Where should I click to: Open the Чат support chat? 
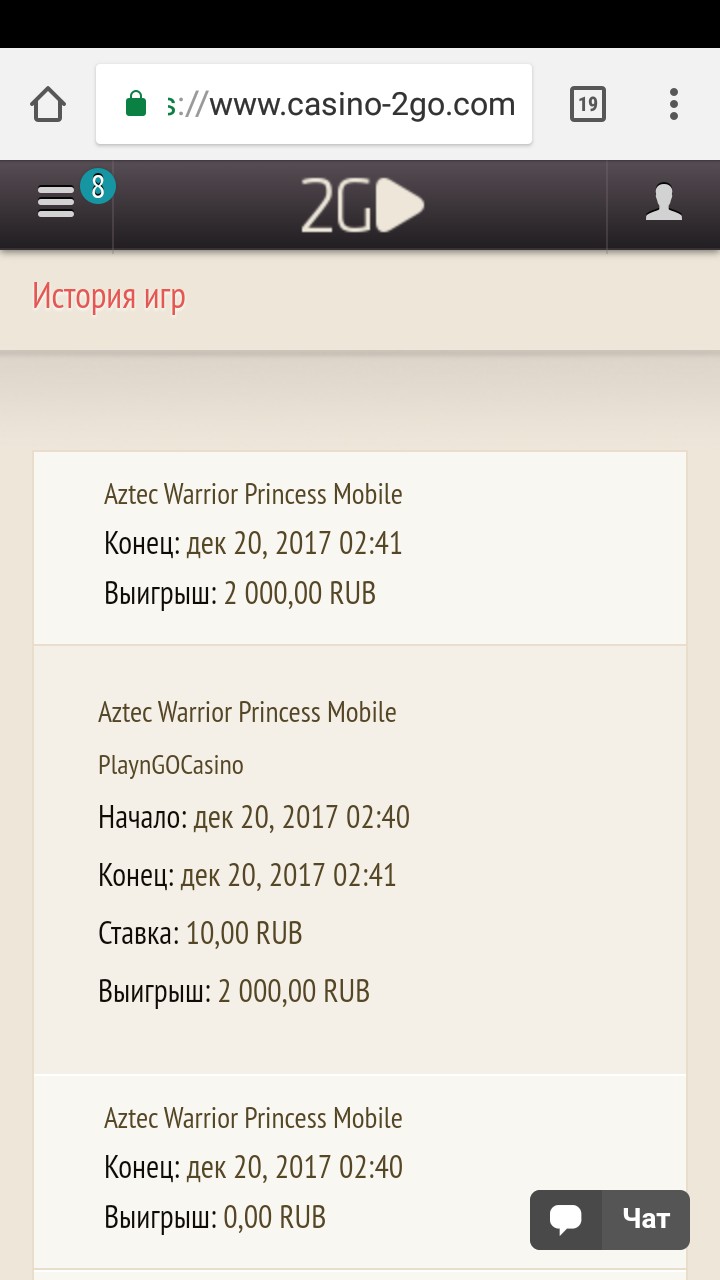(610, 1219)
